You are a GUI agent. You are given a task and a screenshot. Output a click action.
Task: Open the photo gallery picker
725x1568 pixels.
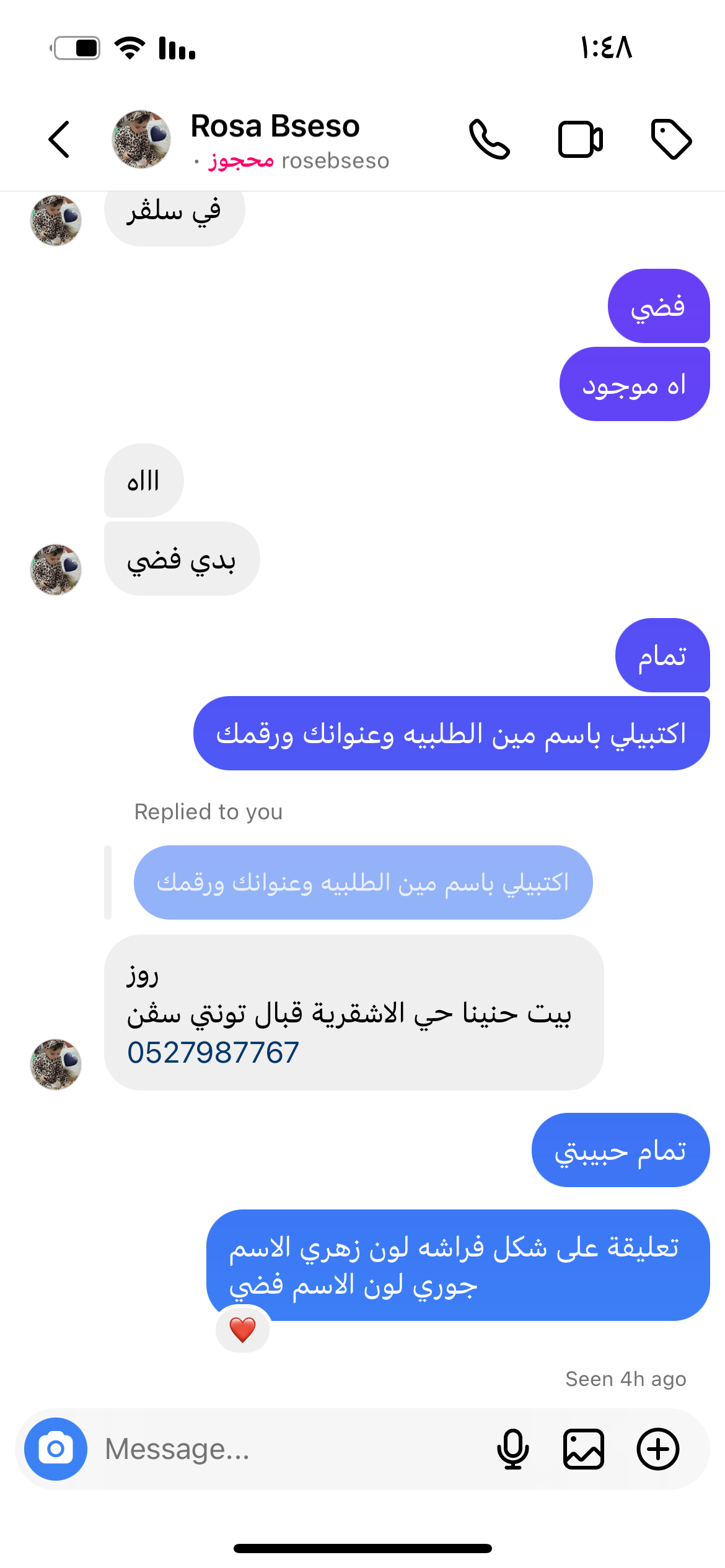click(583, 1449)
